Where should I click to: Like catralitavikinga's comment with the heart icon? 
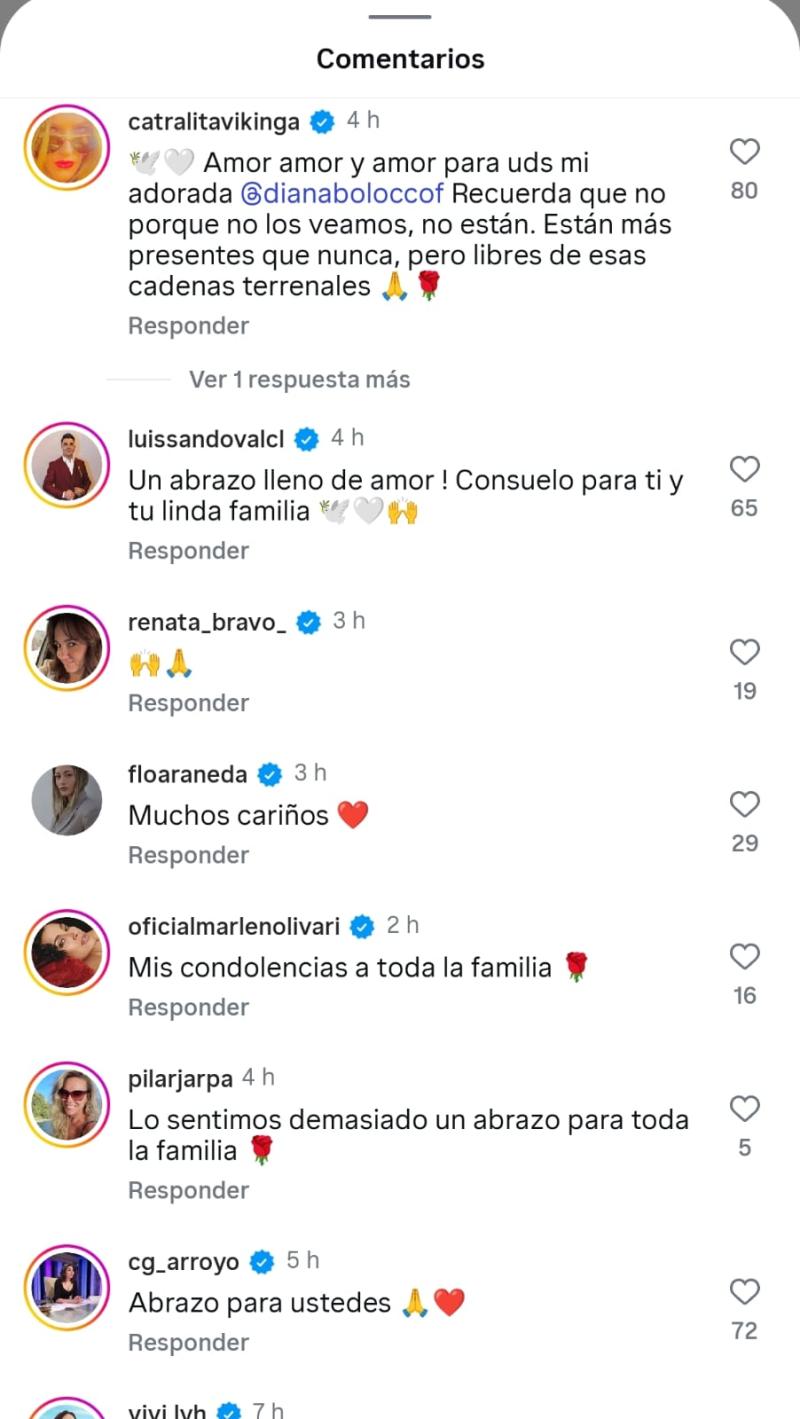pyautogui.click(x=744, y=150)
